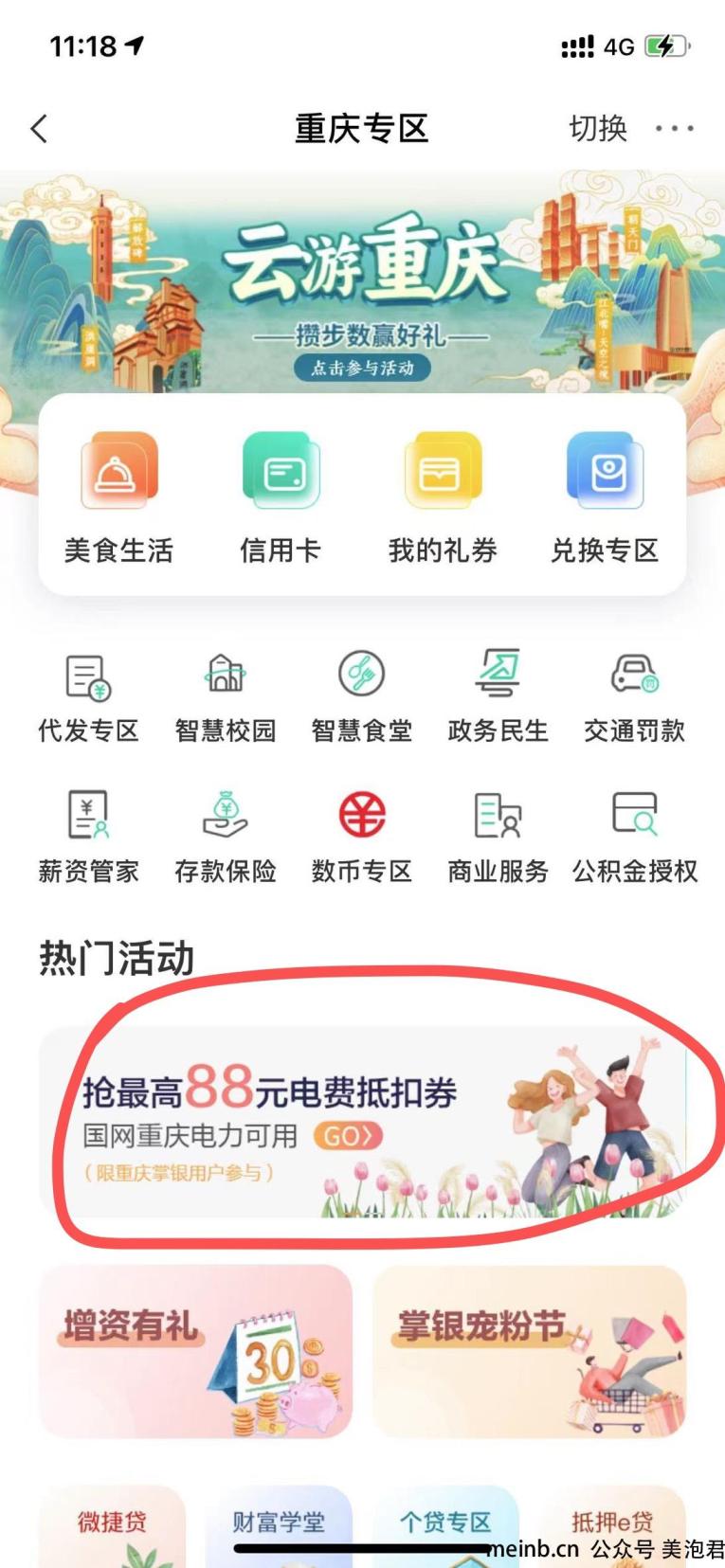Tap 切换 to switch region

tap(597, 129)
